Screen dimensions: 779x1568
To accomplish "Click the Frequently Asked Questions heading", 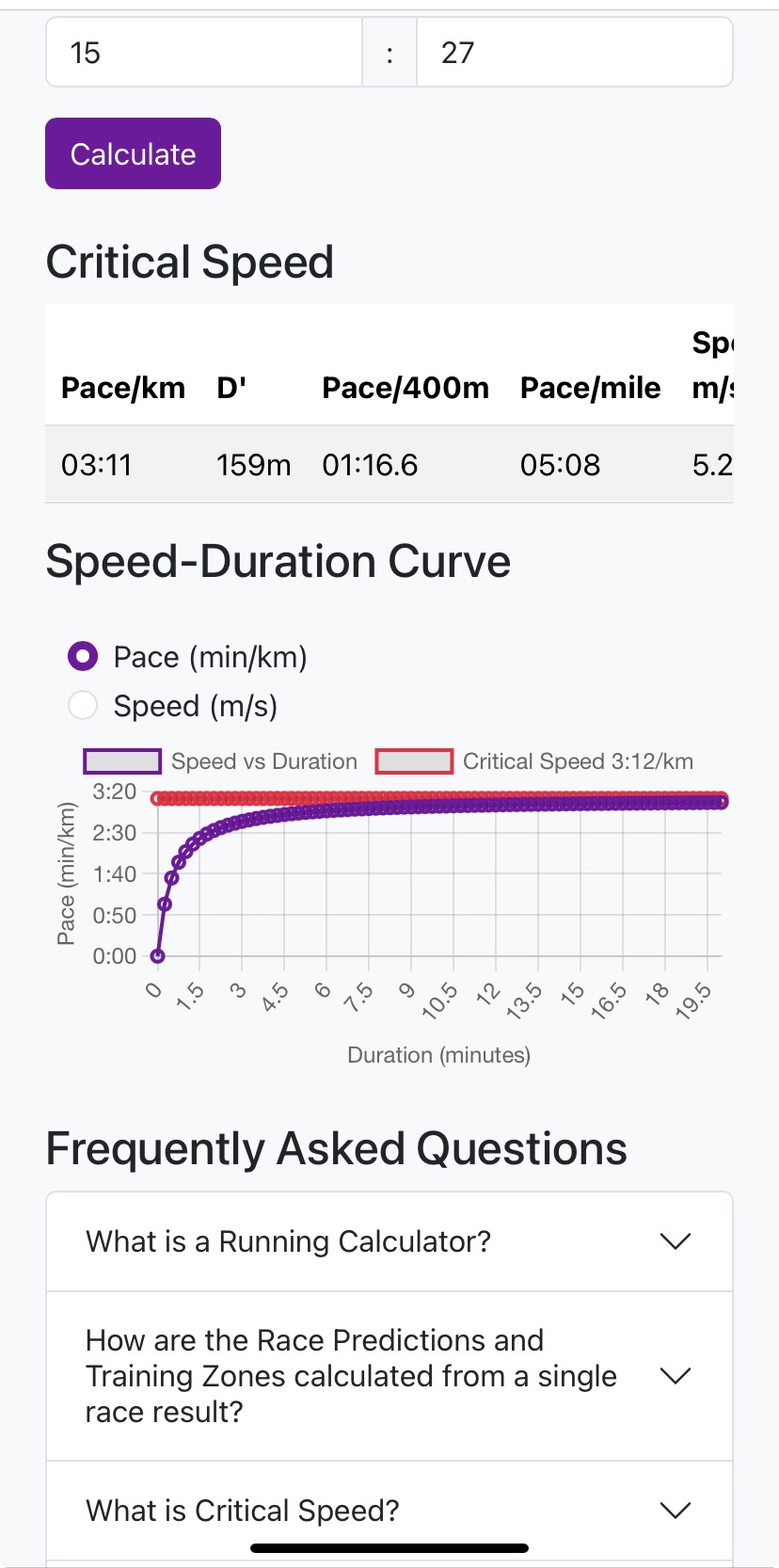I will coord(337,1147).
